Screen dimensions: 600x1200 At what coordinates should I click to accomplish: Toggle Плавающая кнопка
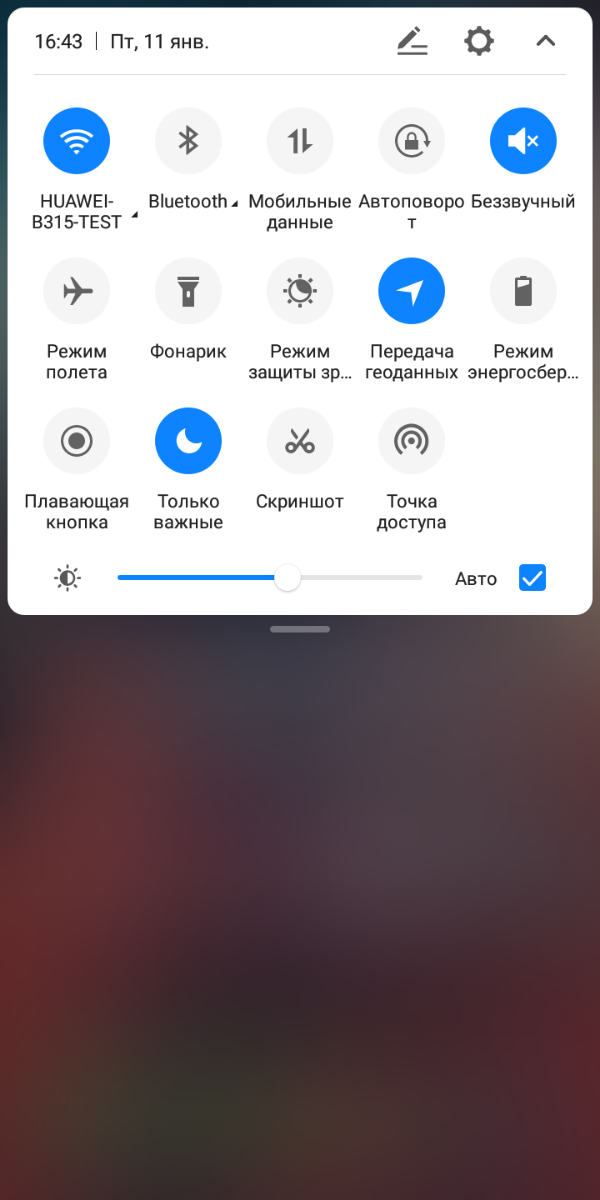pyautogui.click(x=77, y=441)
